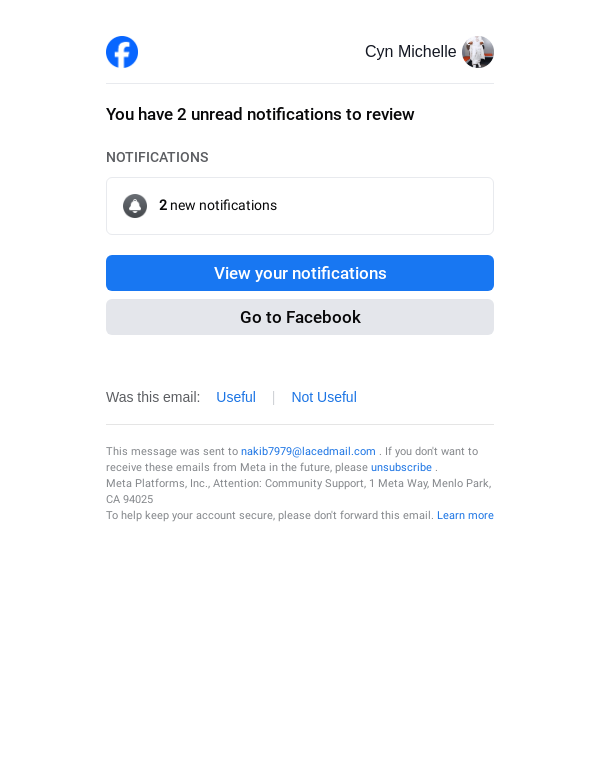Viewport: 600px width, 768px height.
Task: Open the unsubscribe link
Action: [401, 467]
